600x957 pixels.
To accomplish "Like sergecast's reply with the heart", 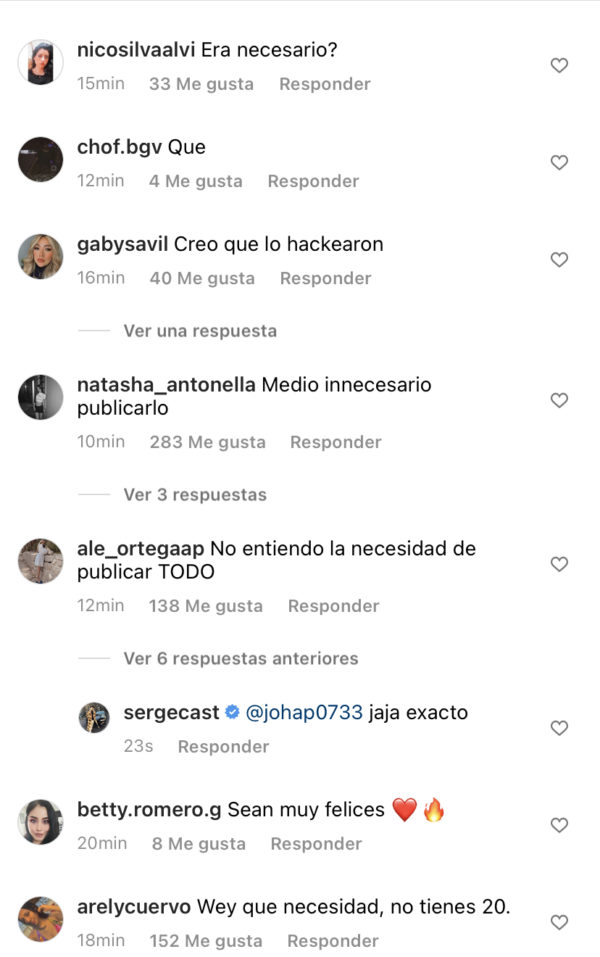I will pyautogui.click(x=560, y=729).
